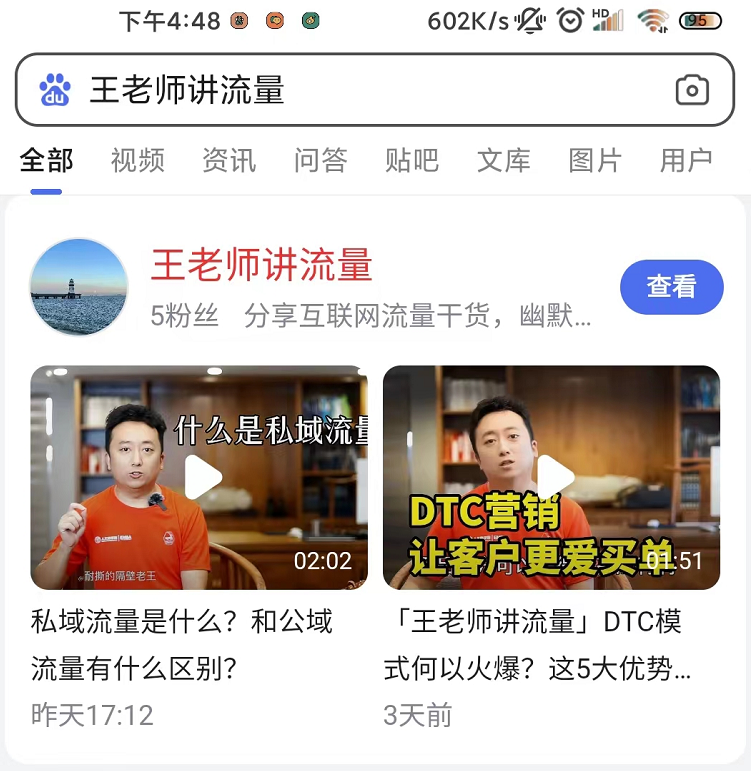Click the 查看 button
The image size is (751, 771).
[x=672, y=286]
